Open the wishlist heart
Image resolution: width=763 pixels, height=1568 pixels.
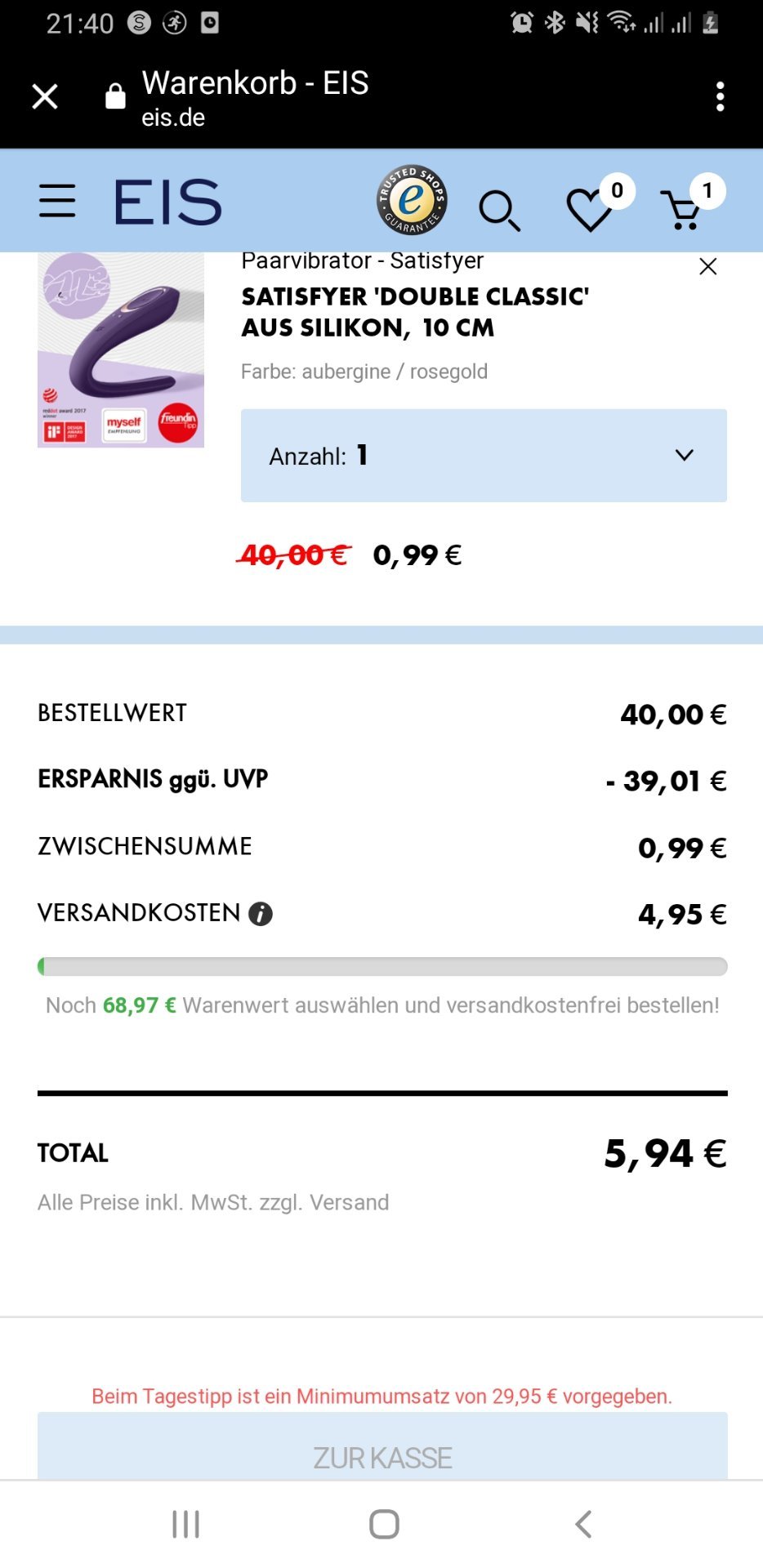[x=591, y=210]
